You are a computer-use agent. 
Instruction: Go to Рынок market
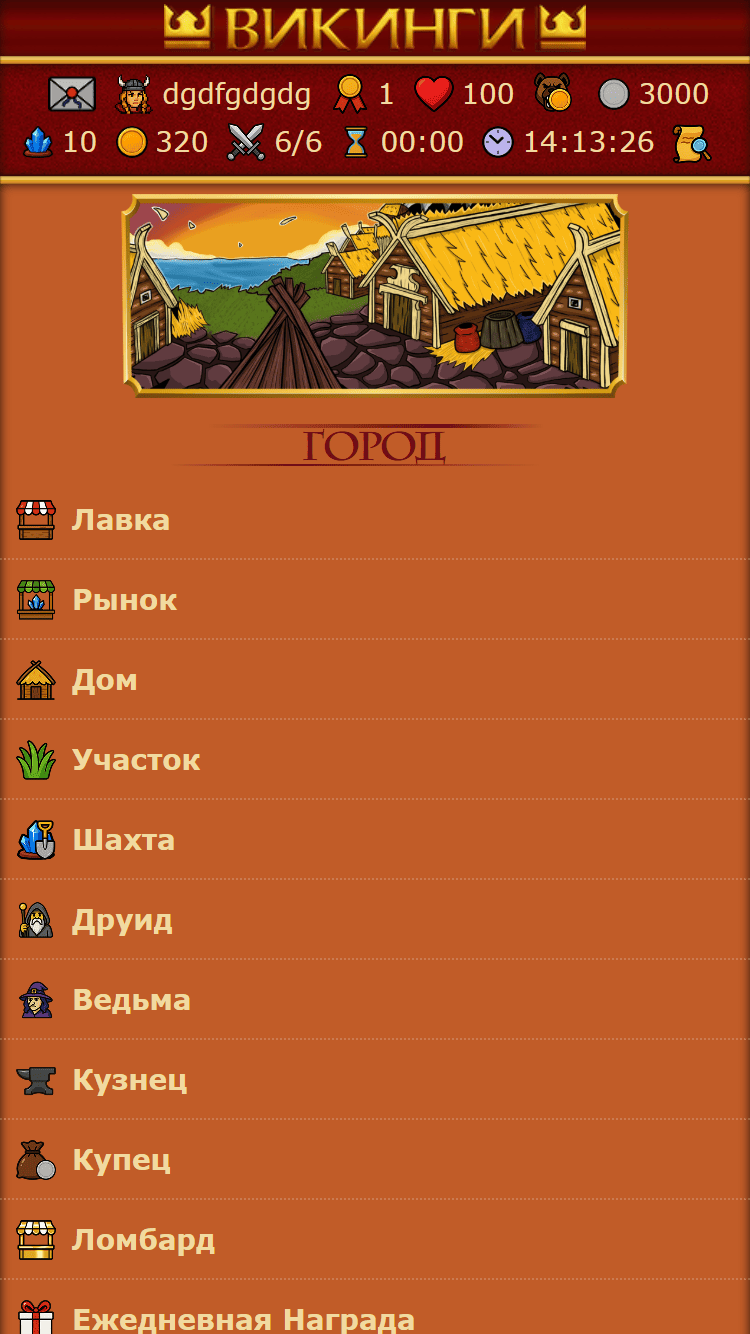(x=124, y=600)
